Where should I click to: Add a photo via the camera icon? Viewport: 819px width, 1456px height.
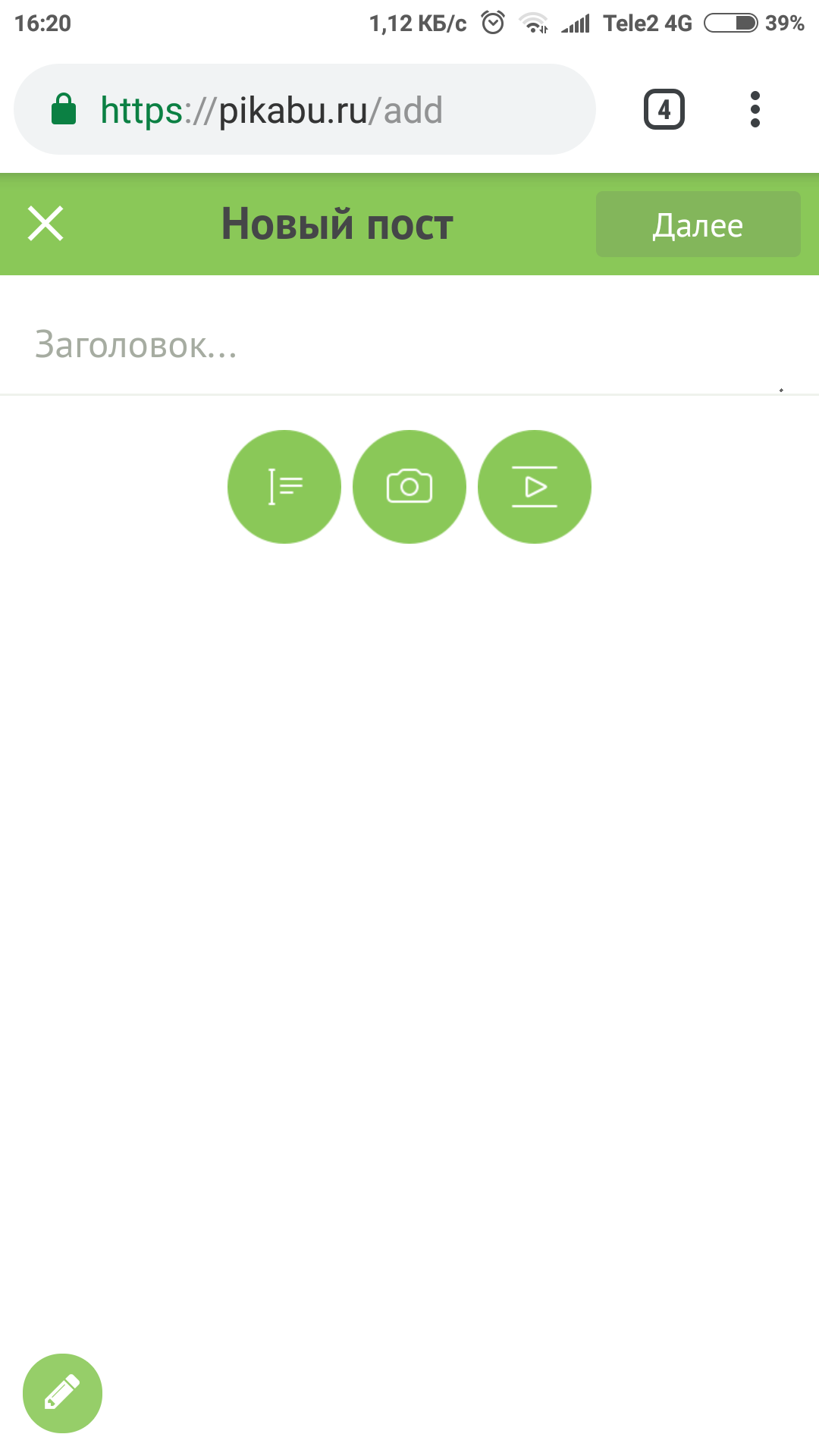point(409,487)
